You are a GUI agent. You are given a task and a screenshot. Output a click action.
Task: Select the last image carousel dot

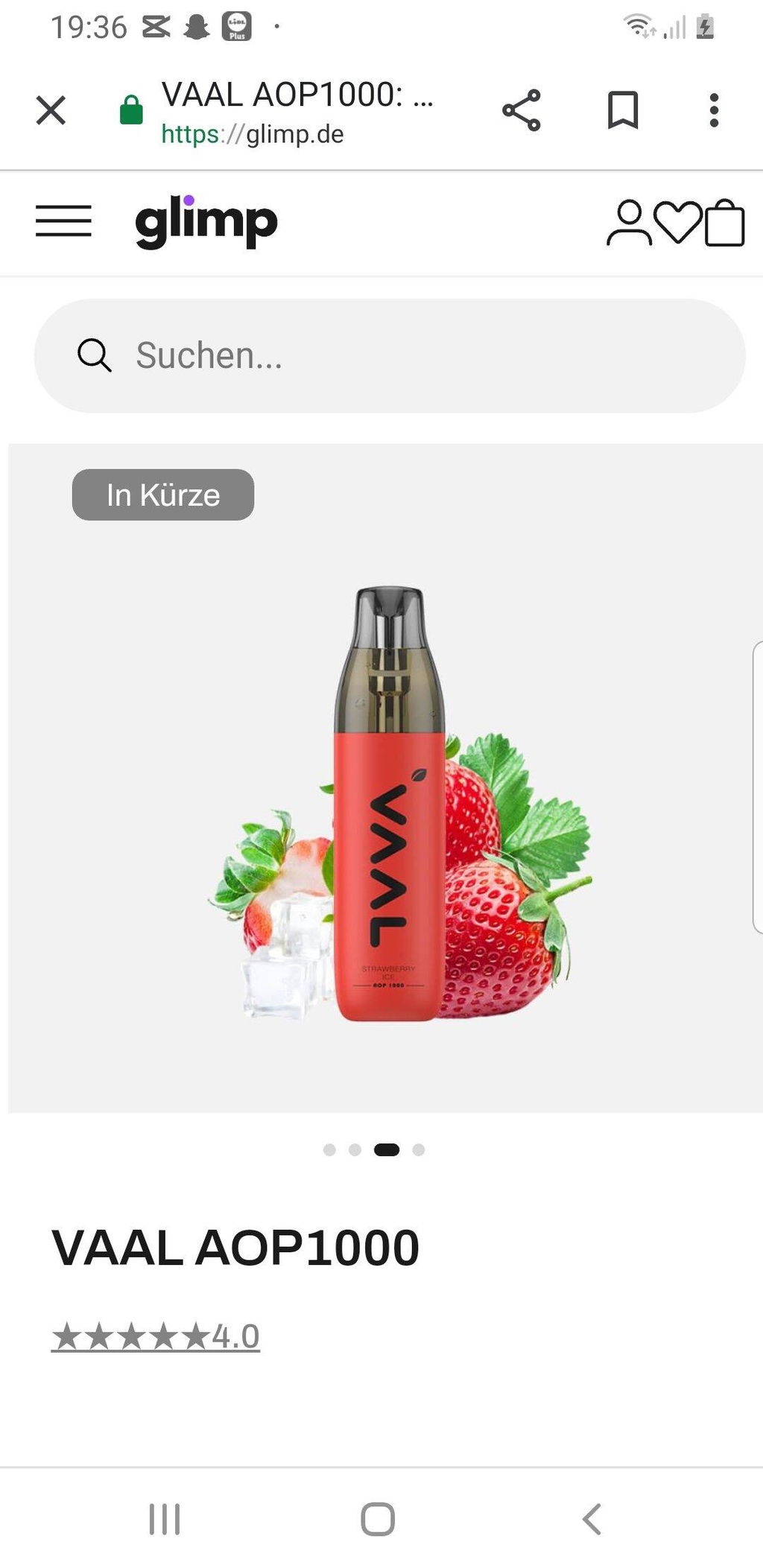tap(419, 1149)
